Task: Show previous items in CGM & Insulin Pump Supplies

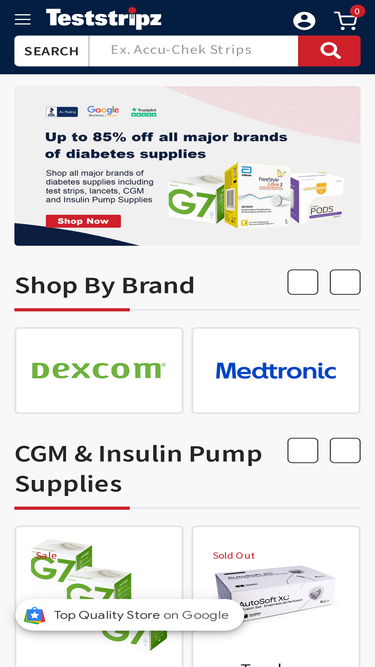Action: (303, 450)
